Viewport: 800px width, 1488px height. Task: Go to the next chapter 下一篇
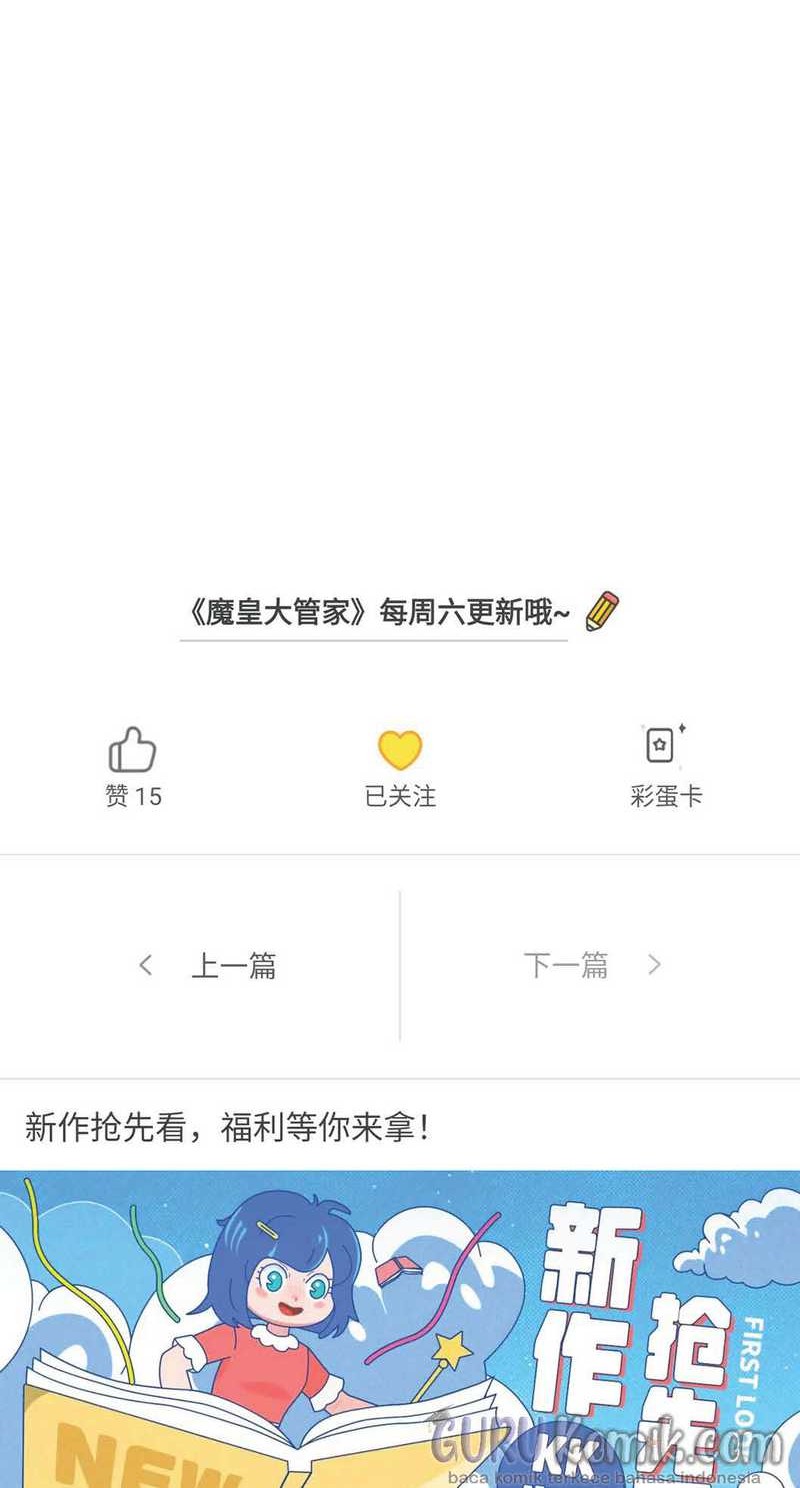tap(591, 965)
